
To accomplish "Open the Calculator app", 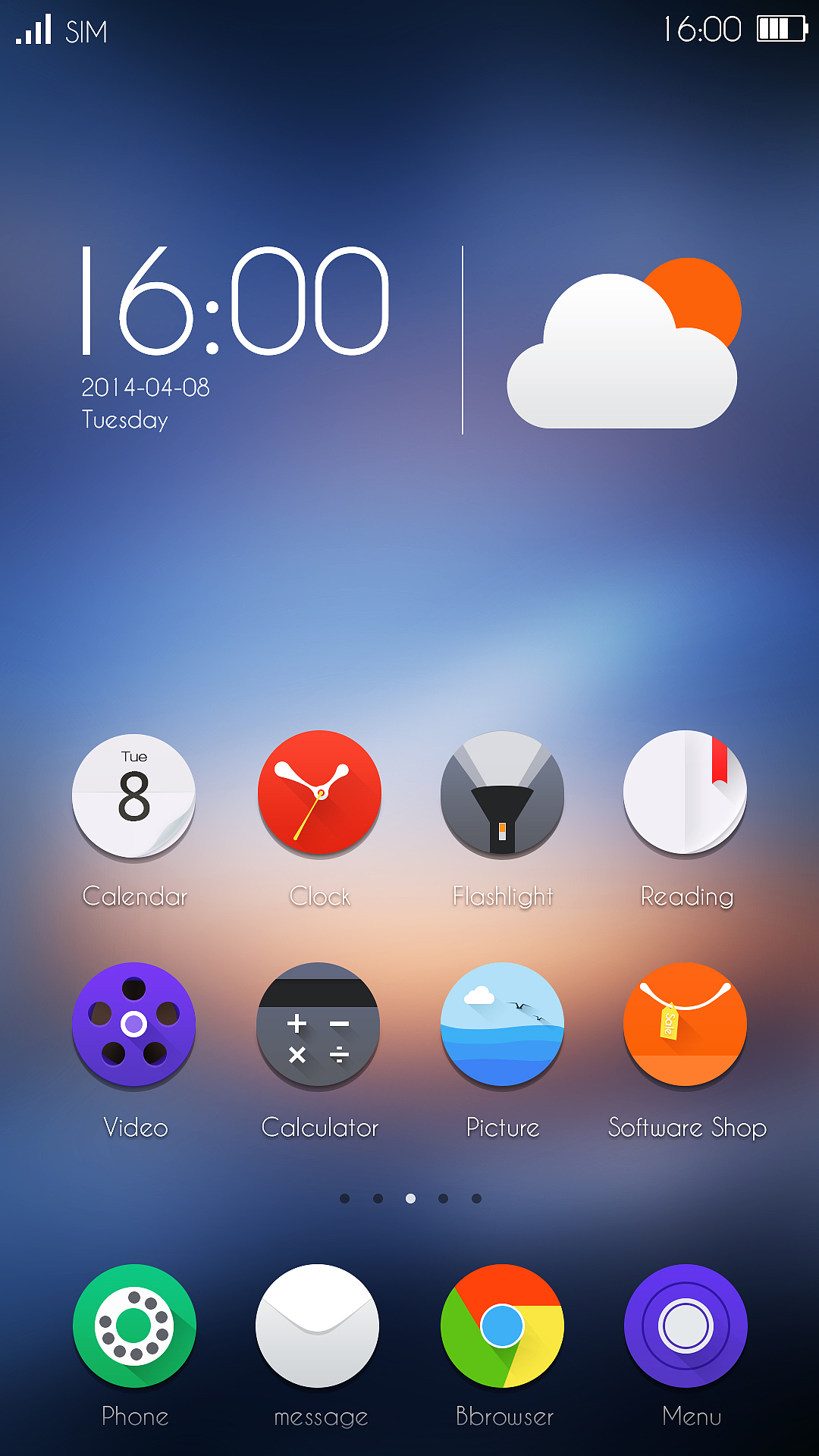I will click(318, 1025).
